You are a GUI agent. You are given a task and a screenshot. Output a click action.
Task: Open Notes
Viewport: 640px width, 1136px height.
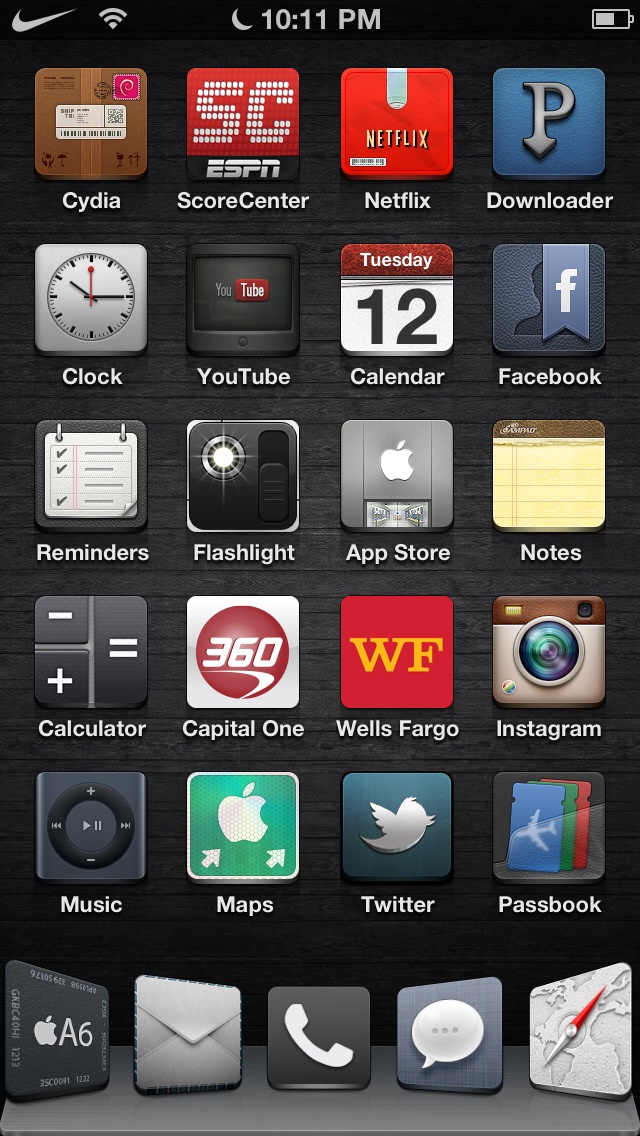549,475
